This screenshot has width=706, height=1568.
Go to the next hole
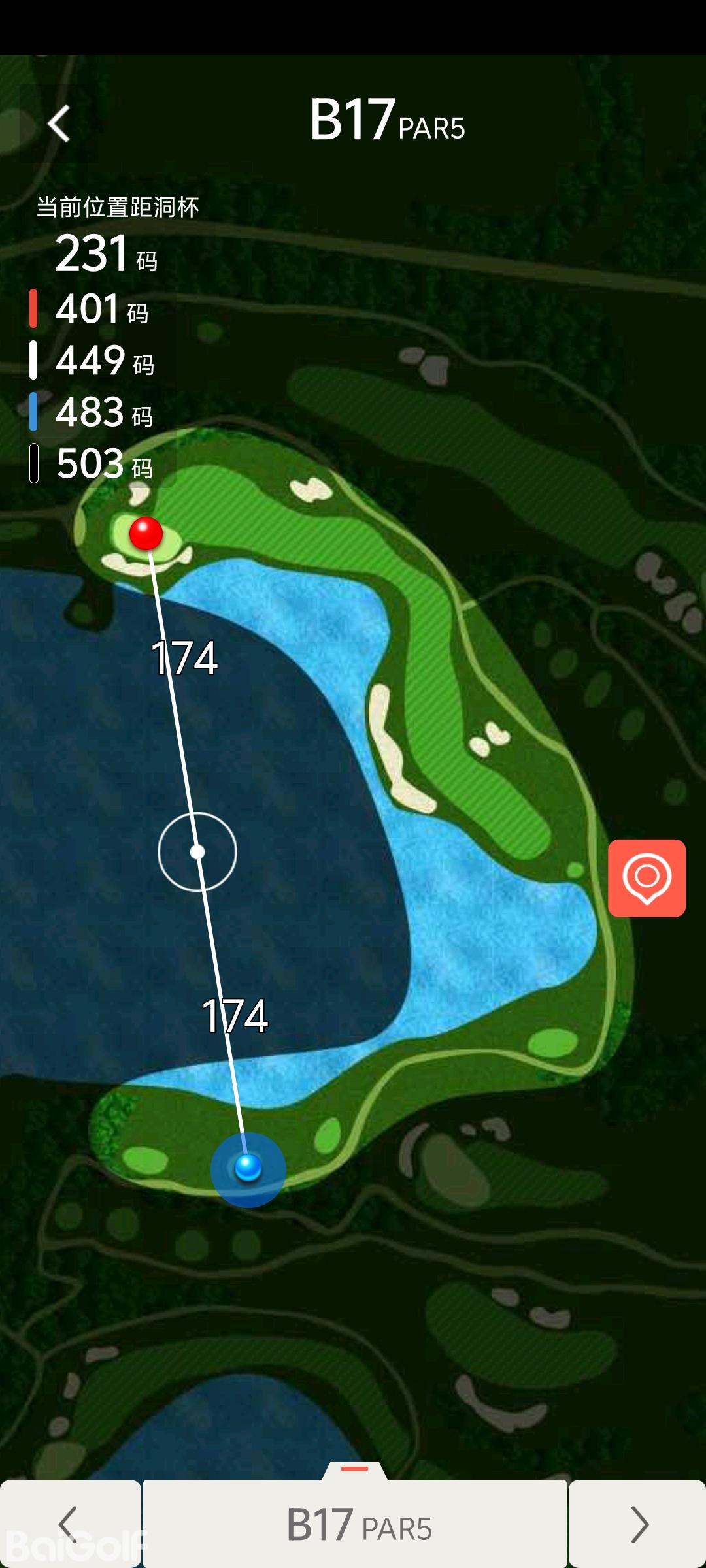637,1524
